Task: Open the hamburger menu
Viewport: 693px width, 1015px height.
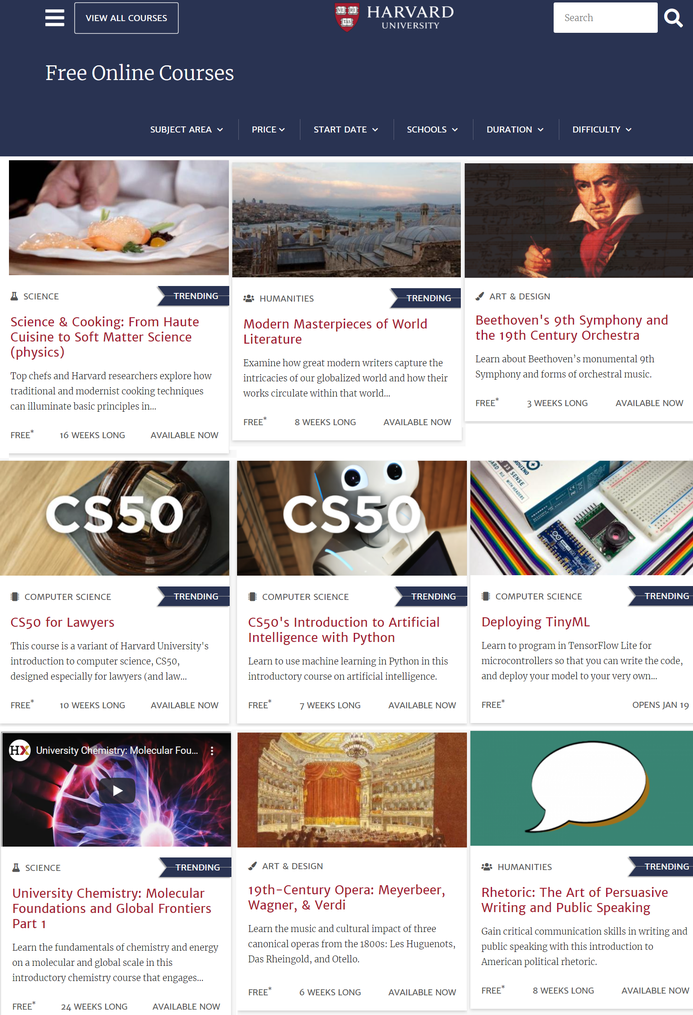Action: (x=55, y=18)
